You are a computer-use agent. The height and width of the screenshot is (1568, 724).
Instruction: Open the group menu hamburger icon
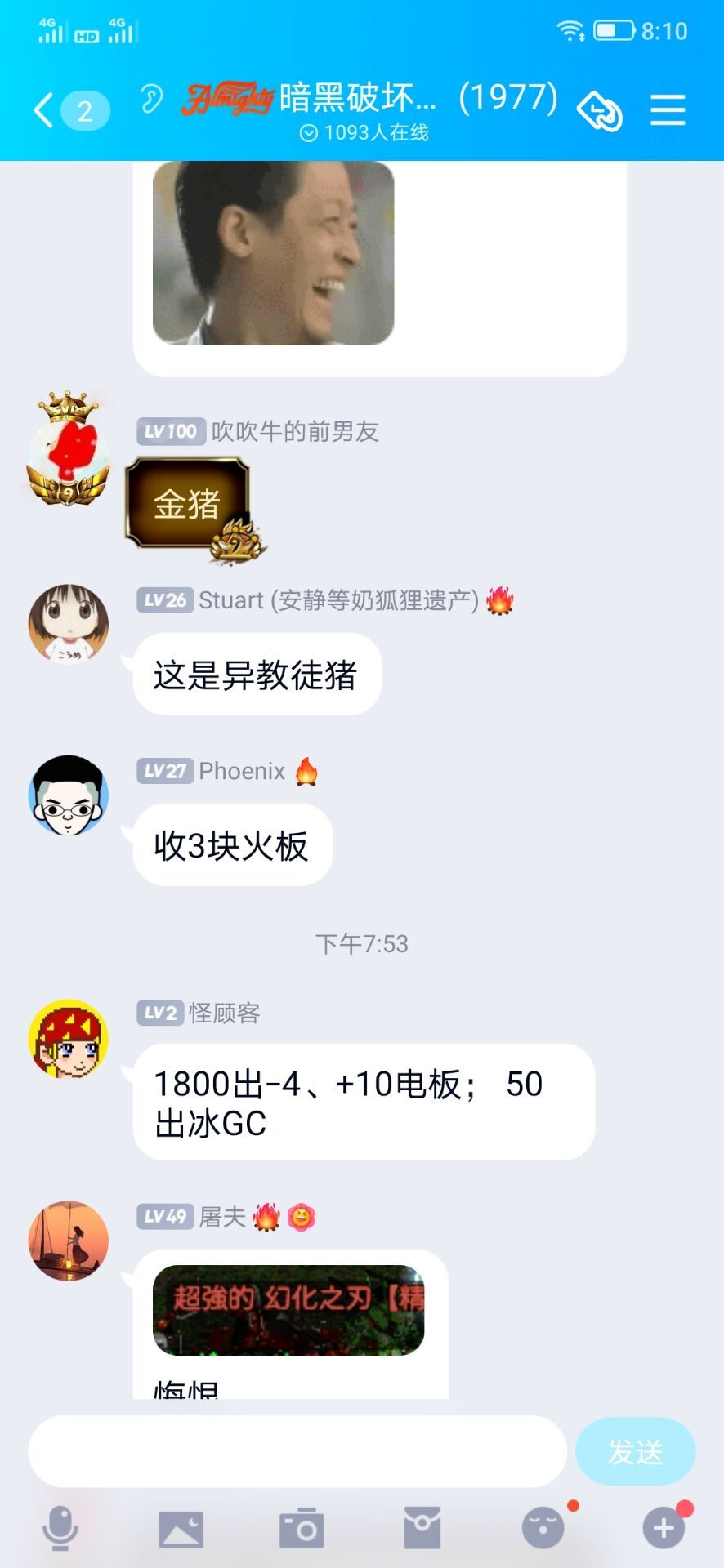point(668,109)
